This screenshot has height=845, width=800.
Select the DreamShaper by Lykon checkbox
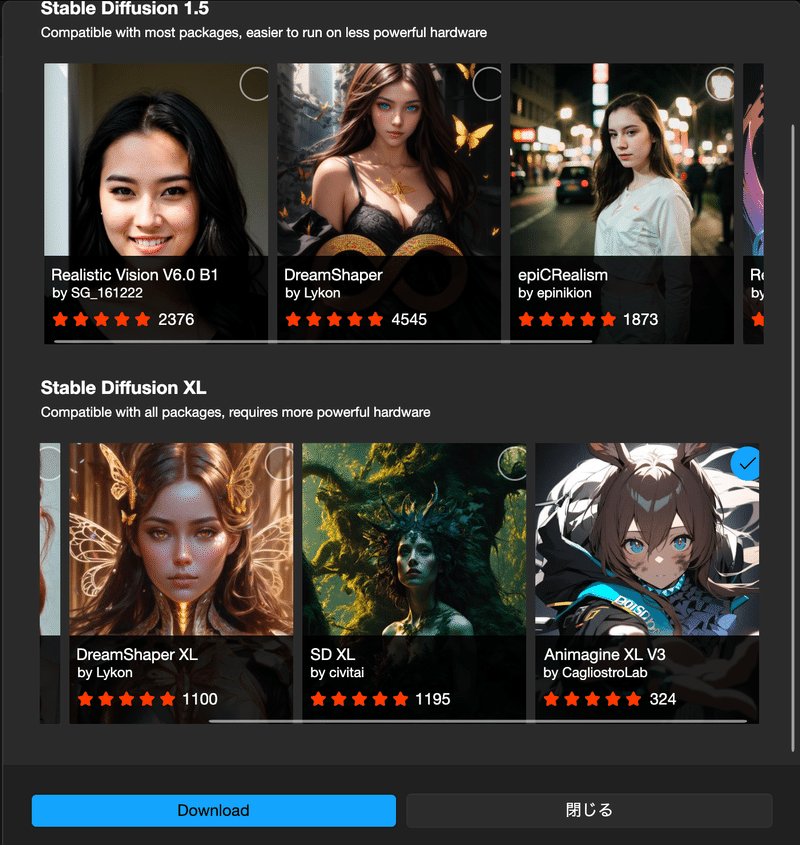coord(488,85)
